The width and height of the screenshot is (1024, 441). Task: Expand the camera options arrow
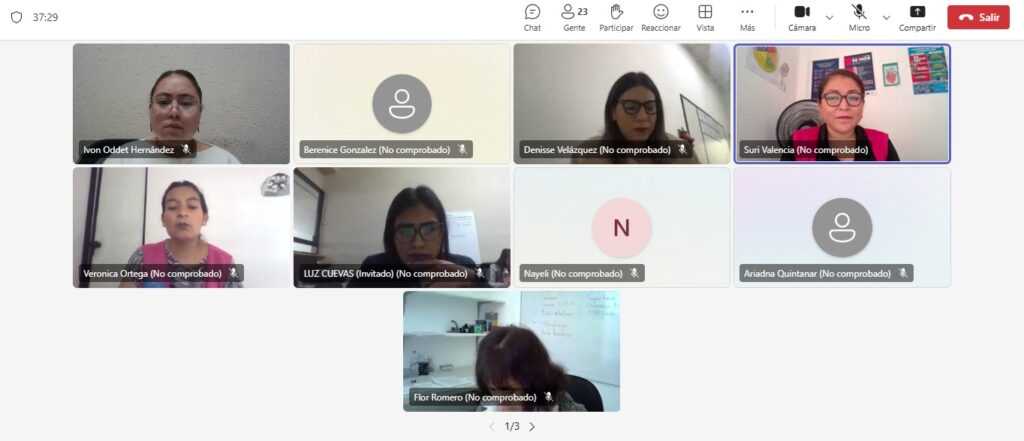click(x=829, y=17)
